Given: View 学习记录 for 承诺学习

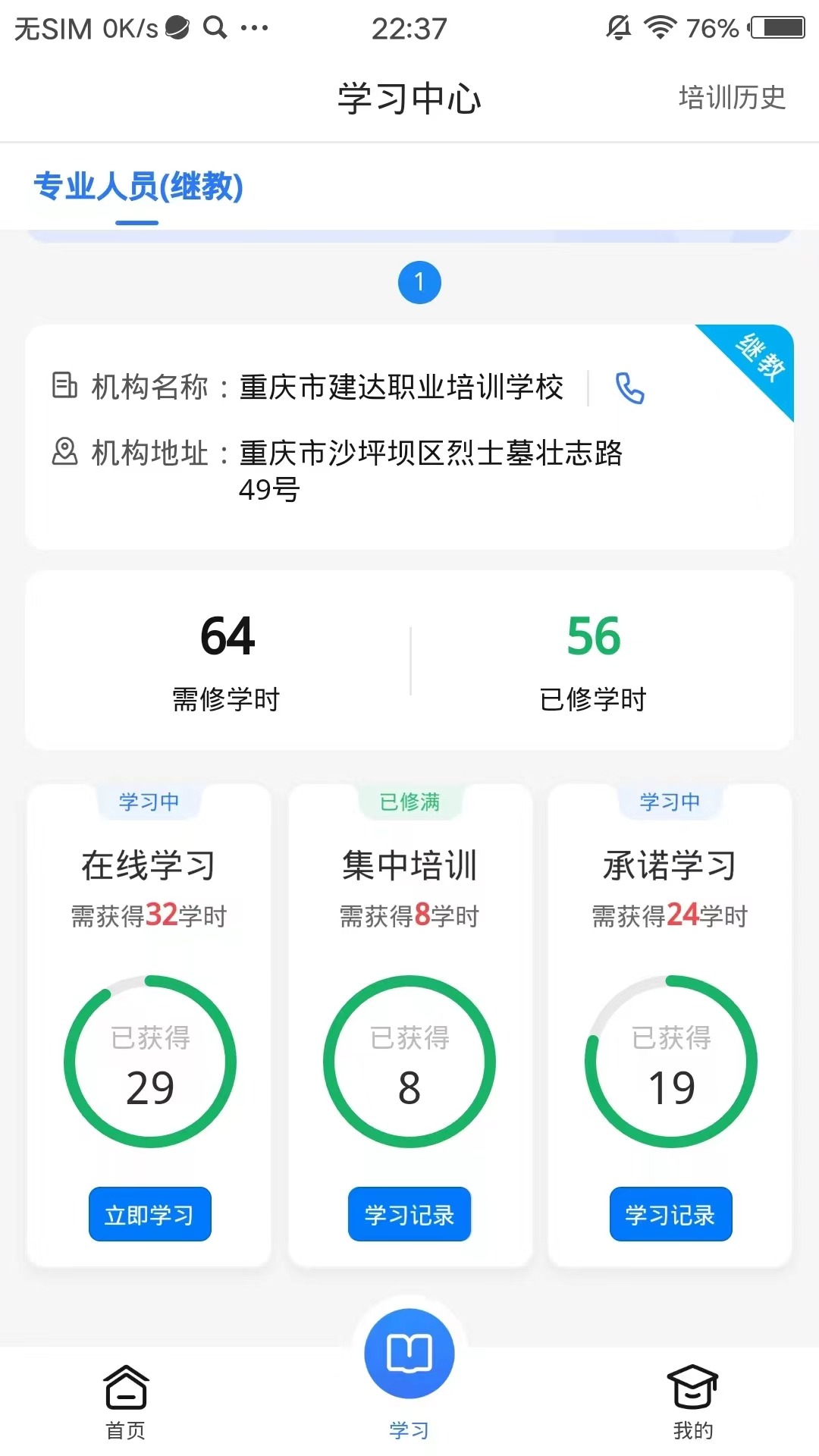Looking at the screenshot, I should tap(670, 1214).
